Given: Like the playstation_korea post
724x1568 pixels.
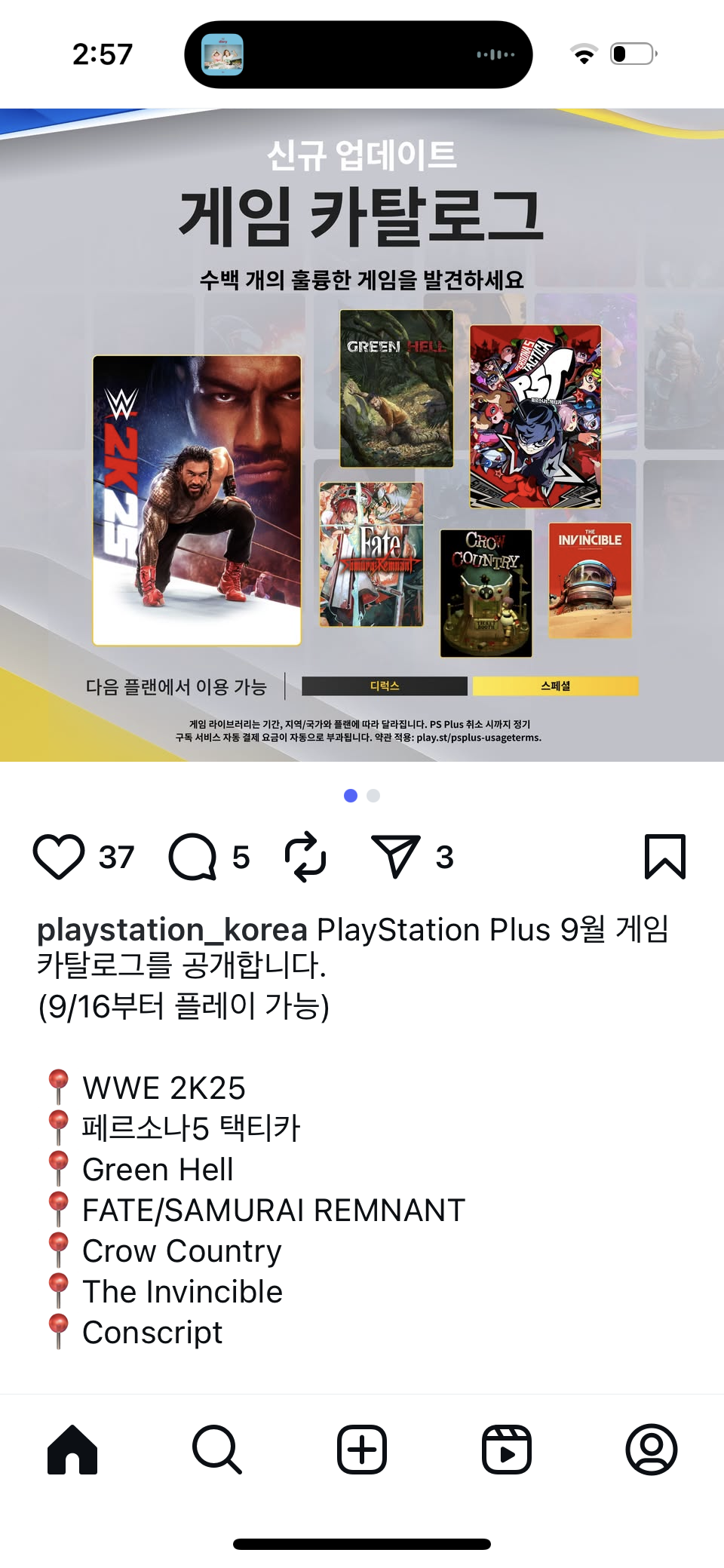Looking at the screenshot, I should point(59,857).
